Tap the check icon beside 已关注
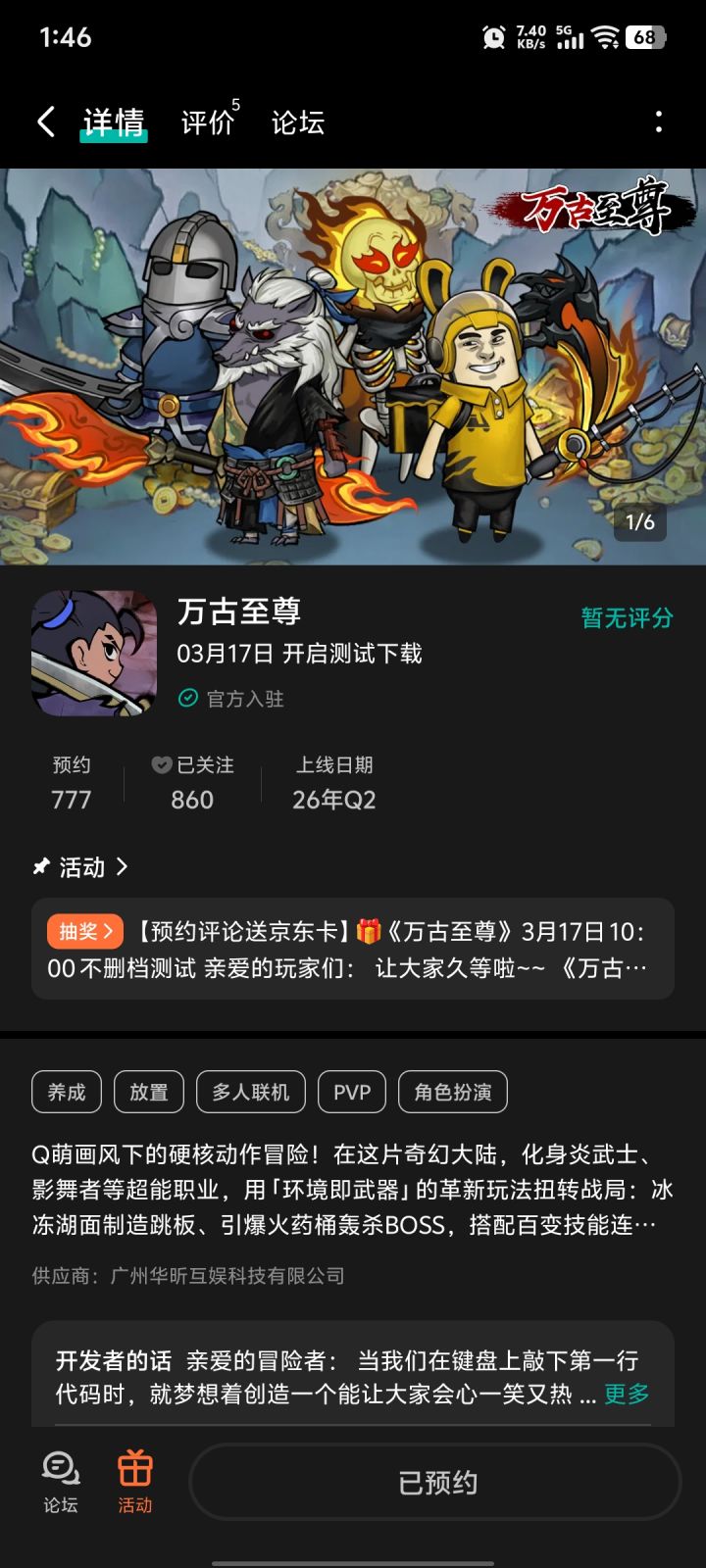The height and width of the screenshot is (1568, 706). click(x=161, y=765)
